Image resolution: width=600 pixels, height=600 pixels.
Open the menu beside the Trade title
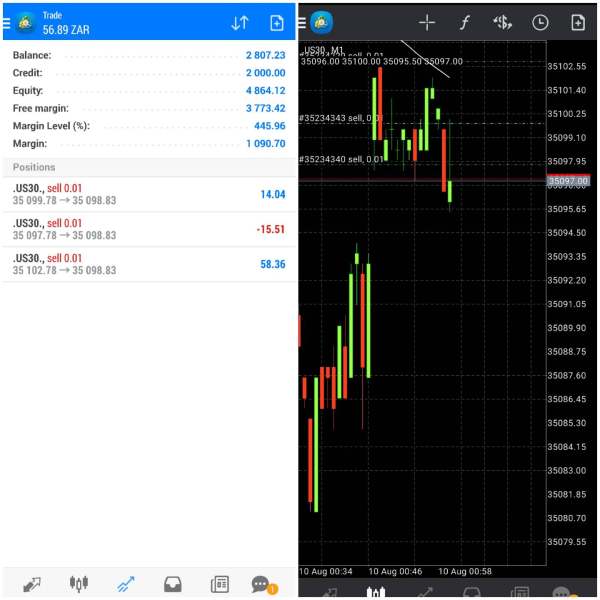6,23
